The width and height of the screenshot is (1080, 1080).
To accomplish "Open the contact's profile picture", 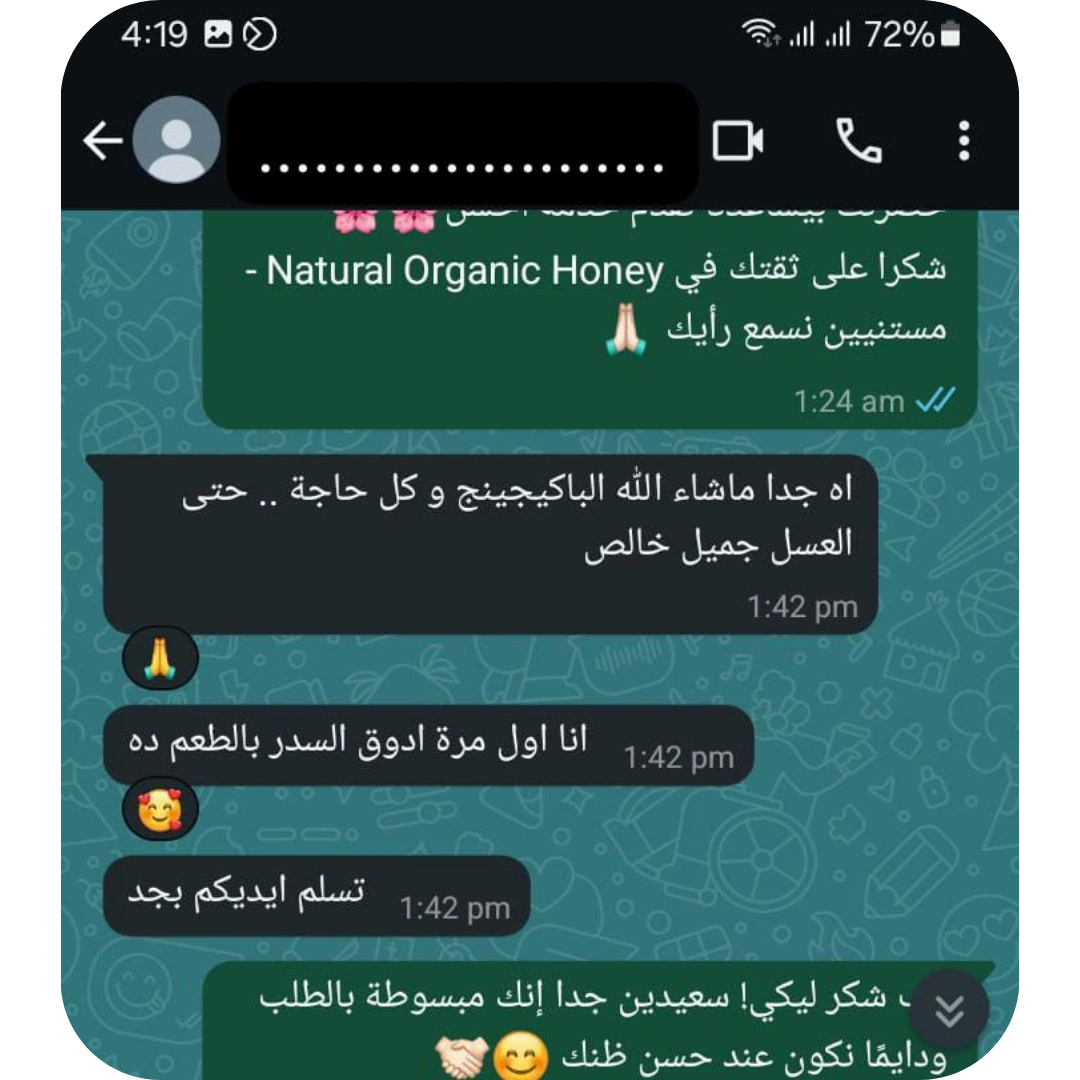I will tap(177, 141).
